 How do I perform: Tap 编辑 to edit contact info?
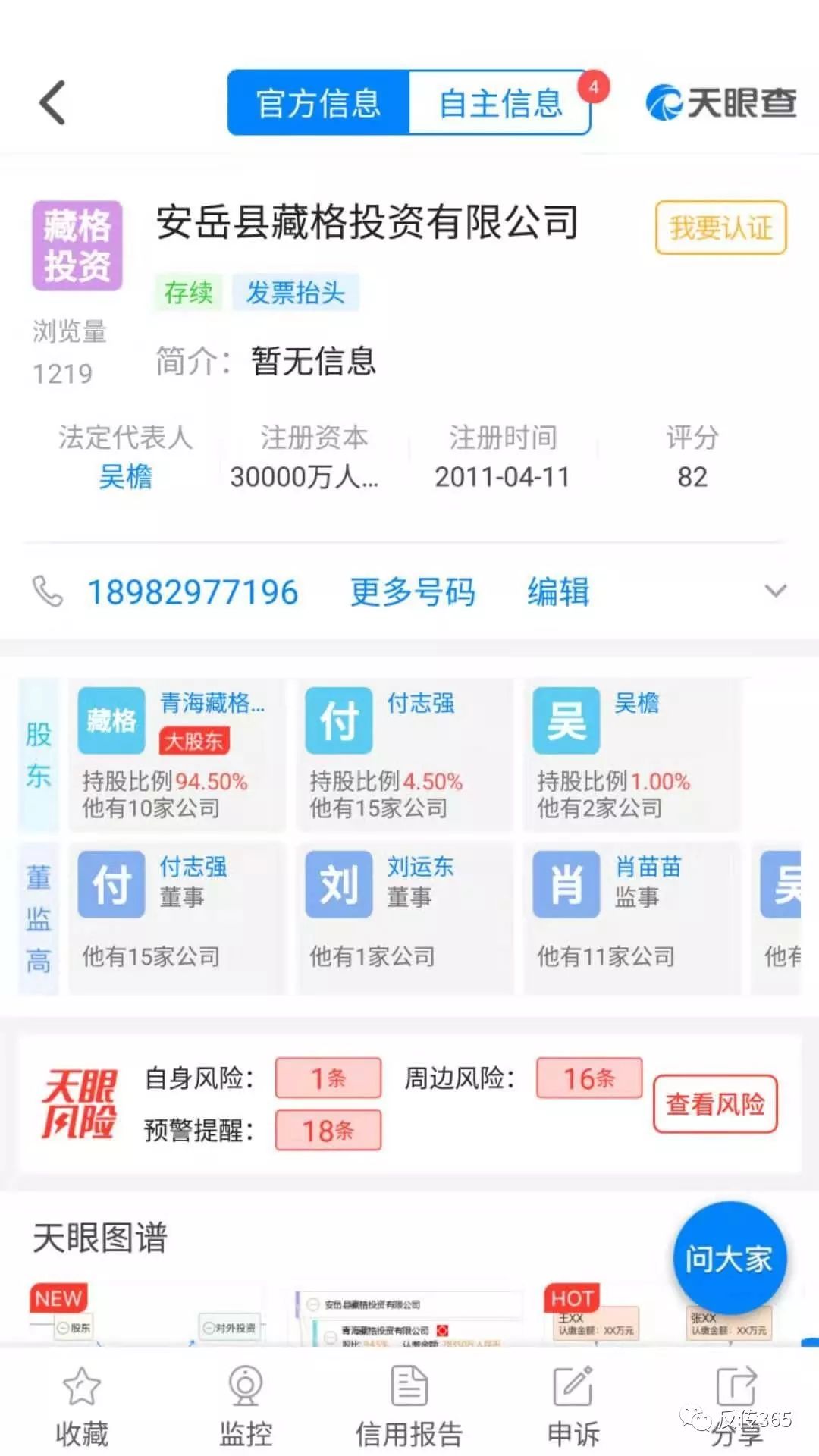(x=558, y=592)
